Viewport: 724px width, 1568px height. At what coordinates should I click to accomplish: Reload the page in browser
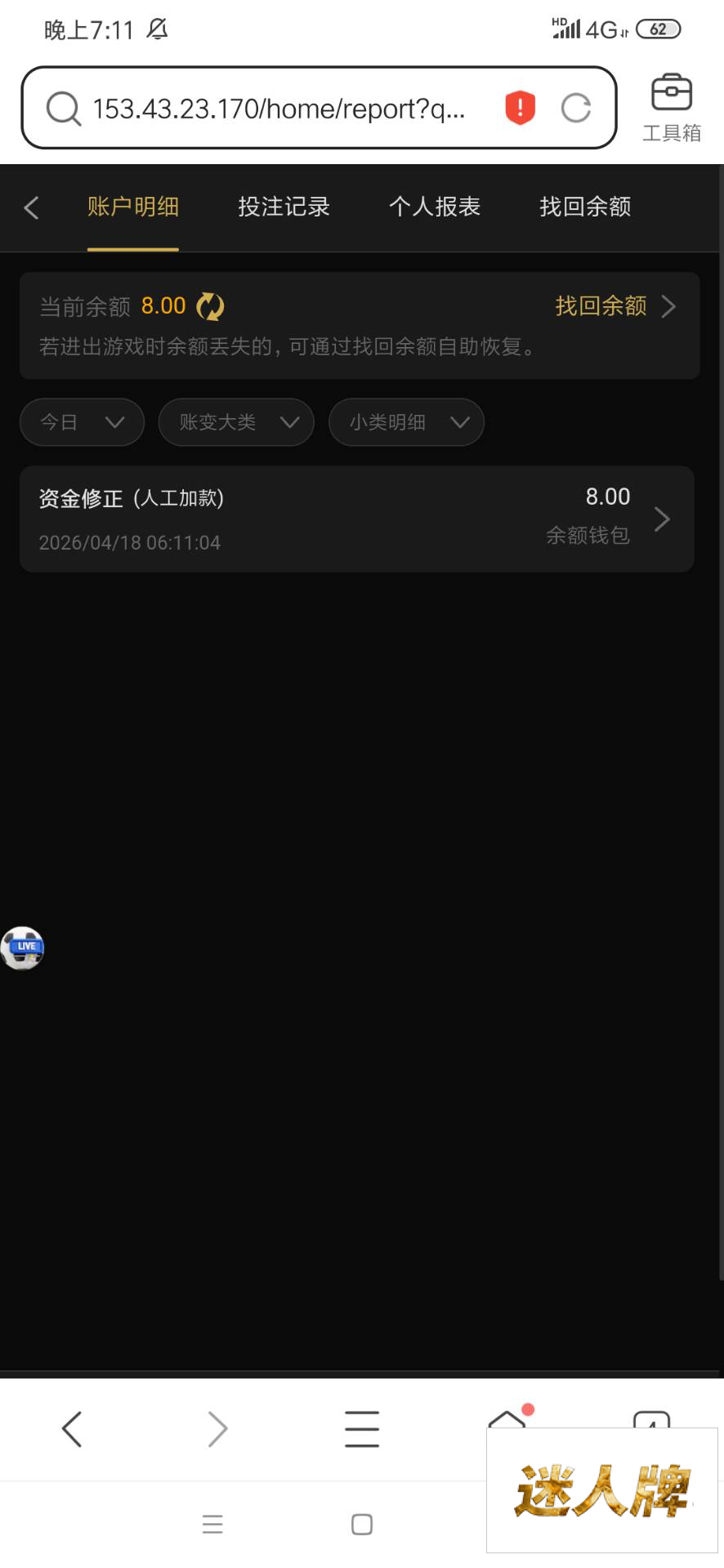[x=576, y=108]
